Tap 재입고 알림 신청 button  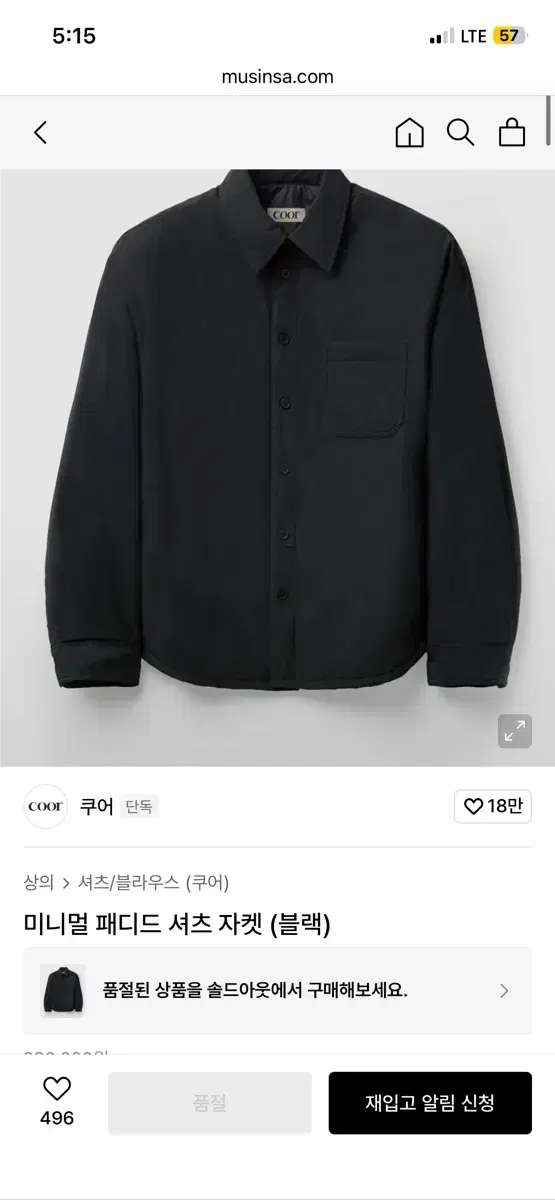430,1103
